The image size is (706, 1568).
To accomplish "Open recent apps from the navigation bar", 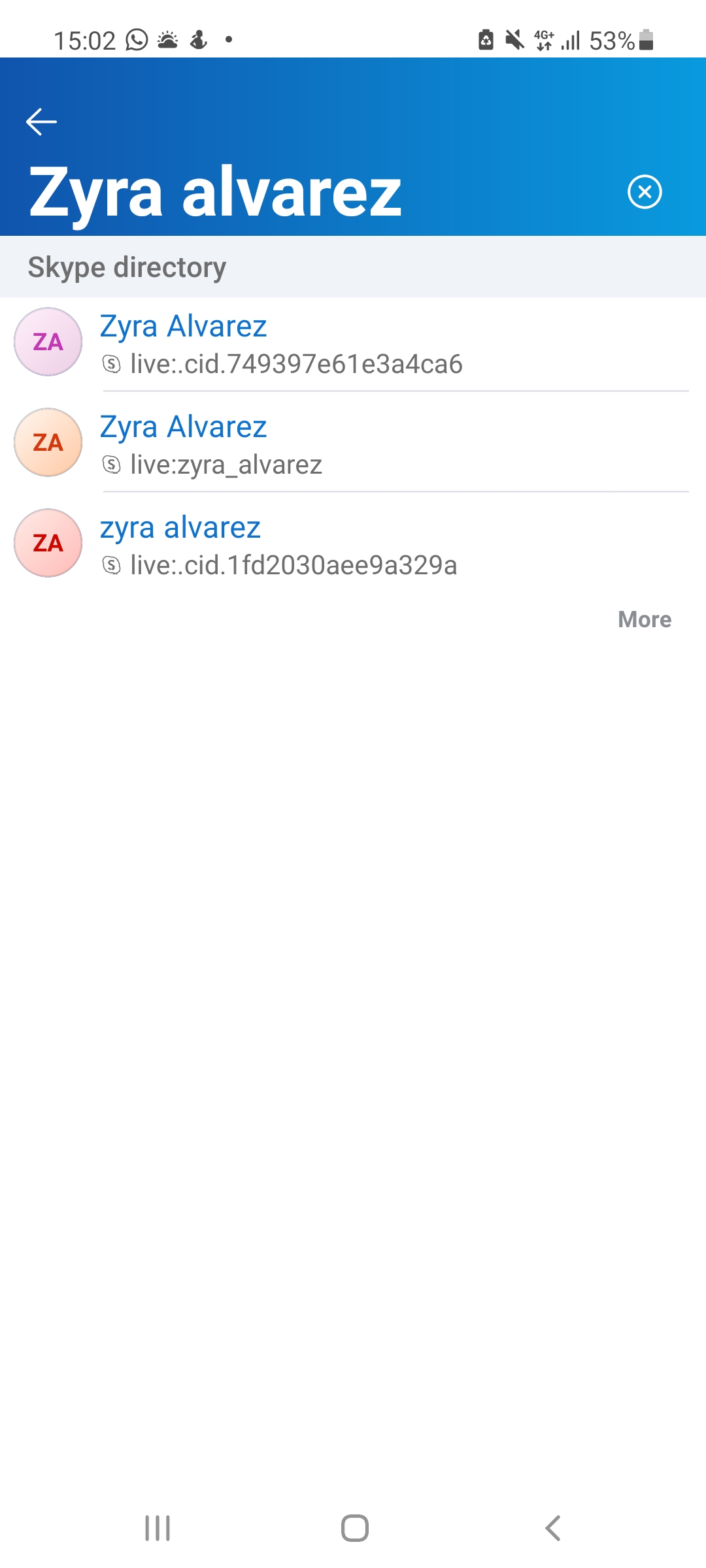I will pyautogui.click(x=158, y=1528).
